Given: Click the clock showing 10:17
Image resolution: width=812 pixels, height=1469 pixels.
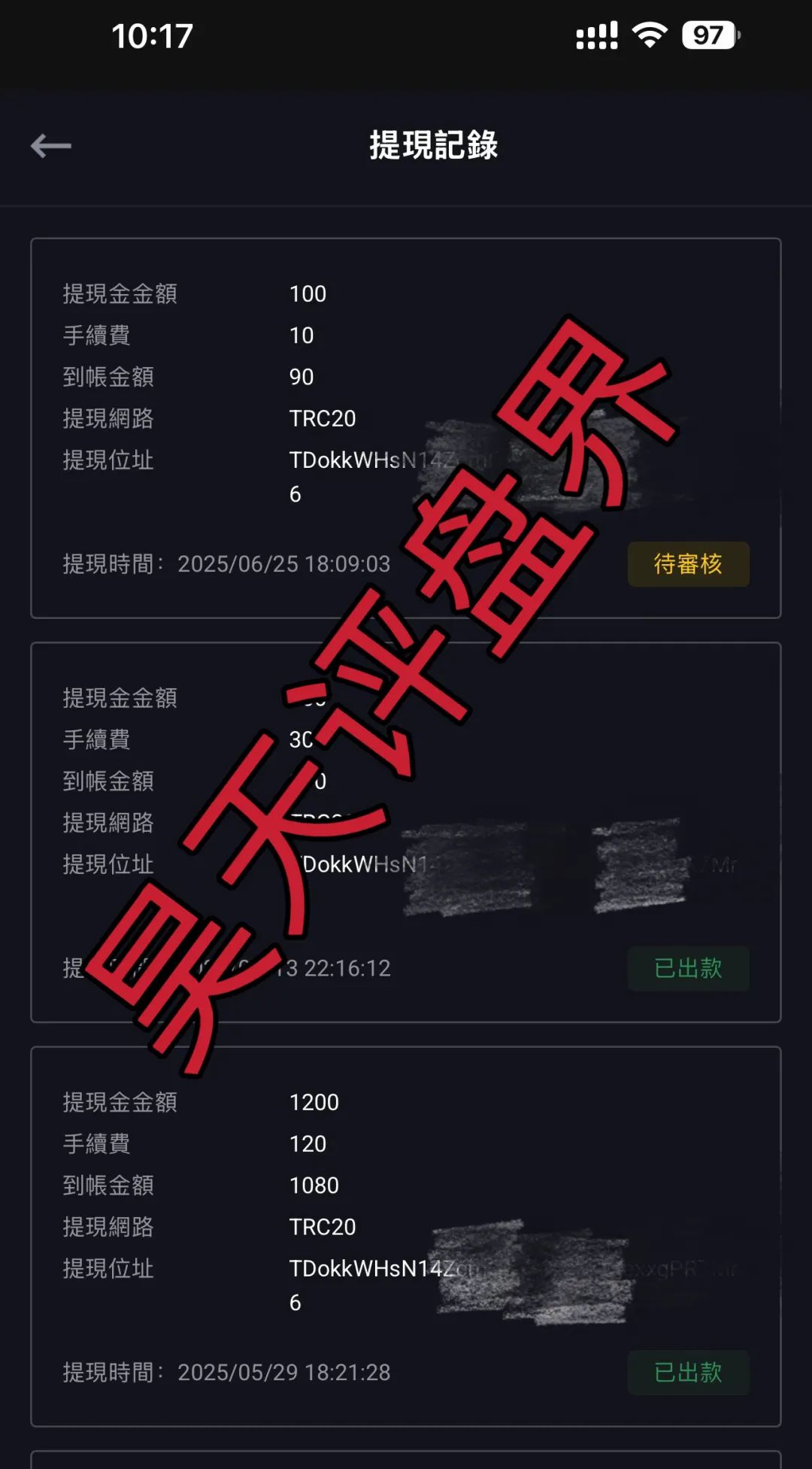Looking at the screenshot, I should (x=150, y=35).
